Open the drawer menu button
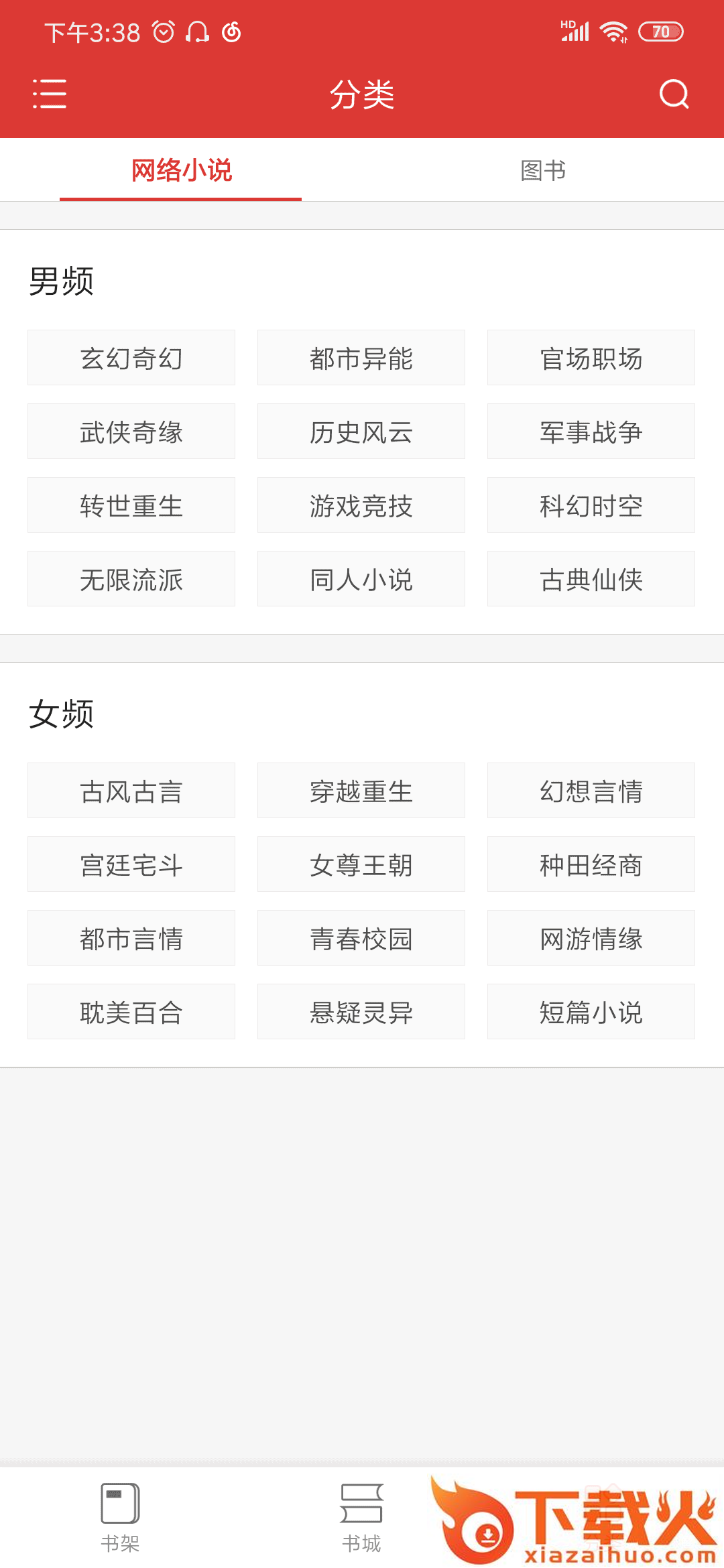 coord(50,94)
